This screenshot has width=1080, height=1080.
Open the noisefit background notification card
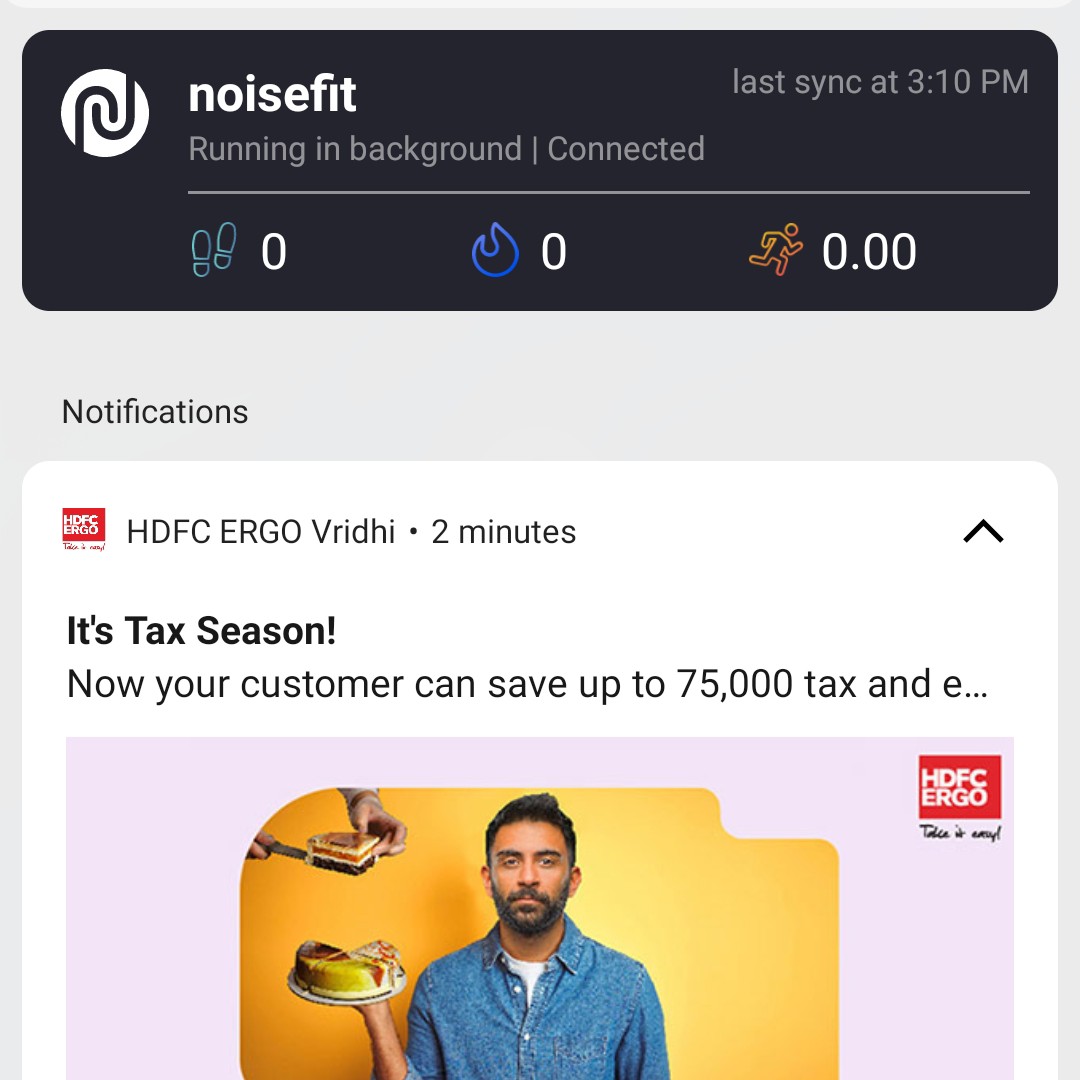[x=540, y=170]
